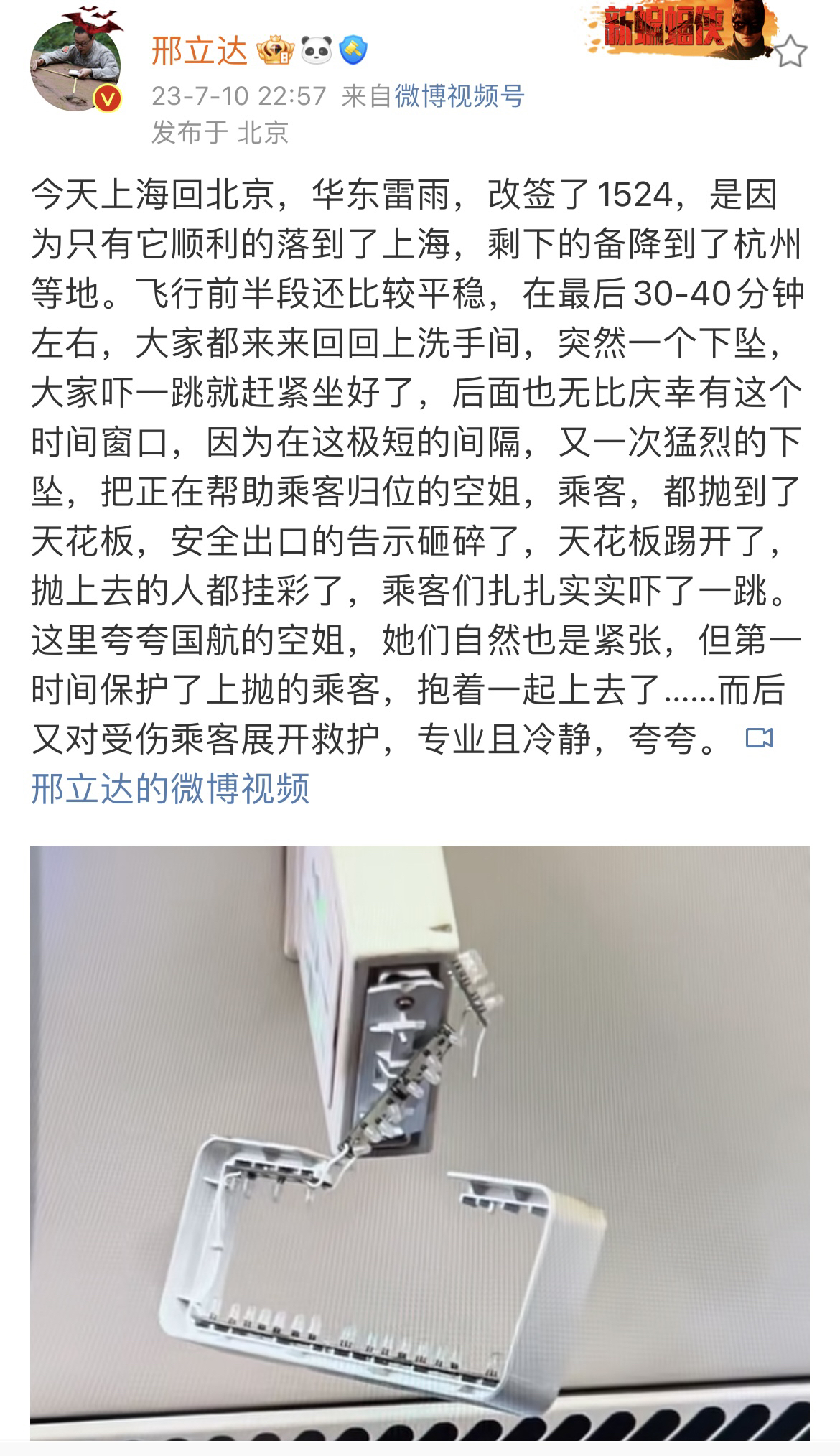
Task: Open the 邢立达的微博视频 link
Action: [x=170, y=788]
